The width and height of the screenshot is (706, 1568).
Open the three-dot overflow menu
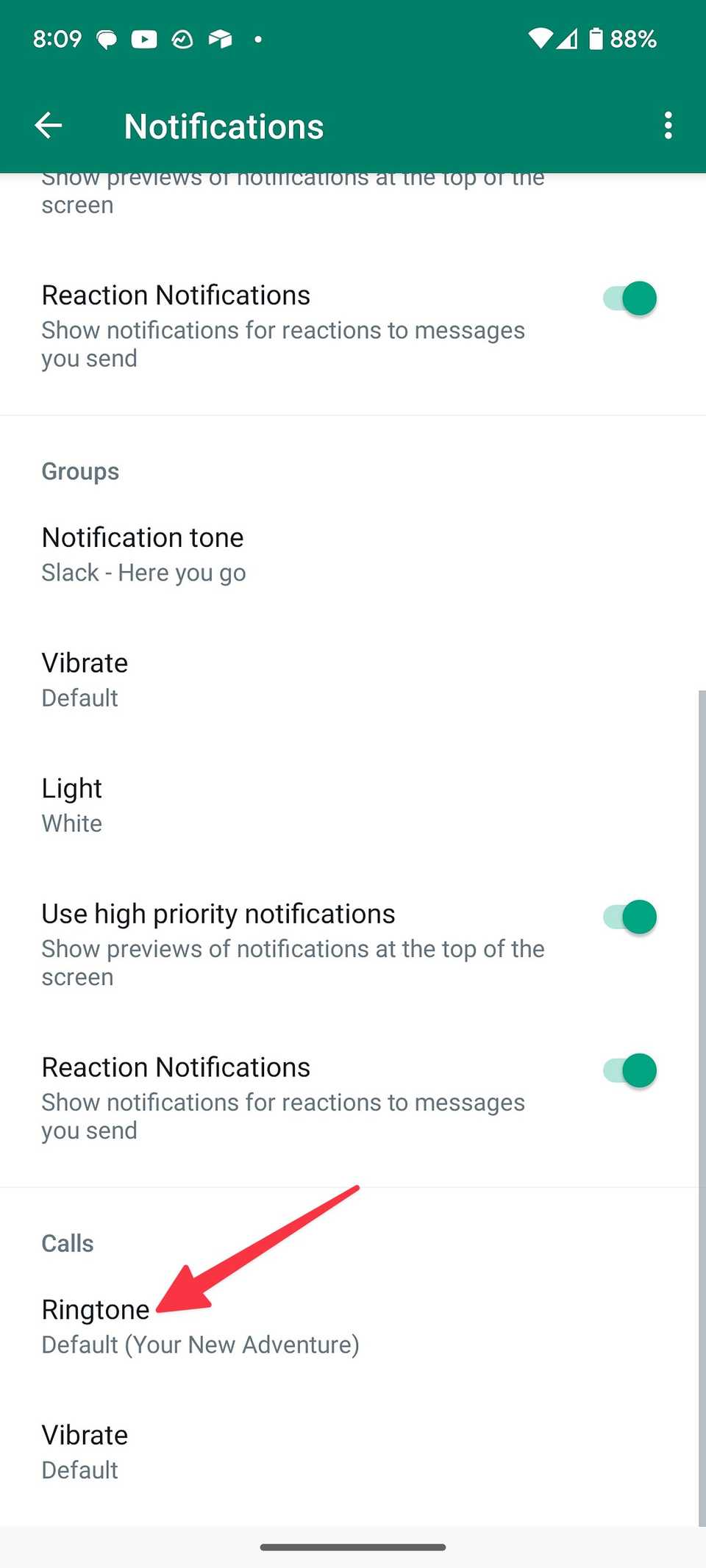click(668, 126)
